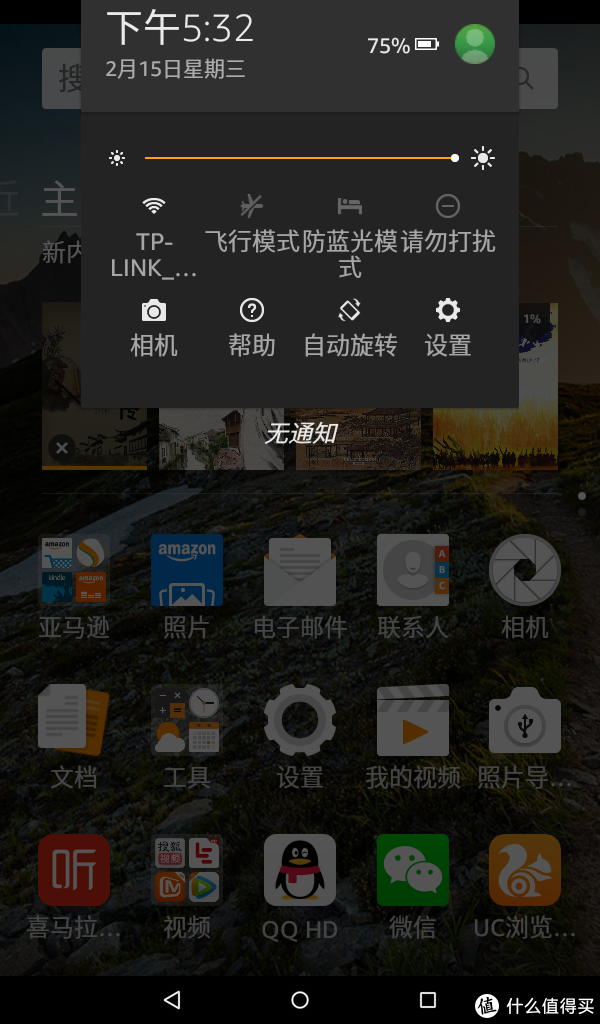Go to the home screen via the circle button

click(x=300, y=999)
